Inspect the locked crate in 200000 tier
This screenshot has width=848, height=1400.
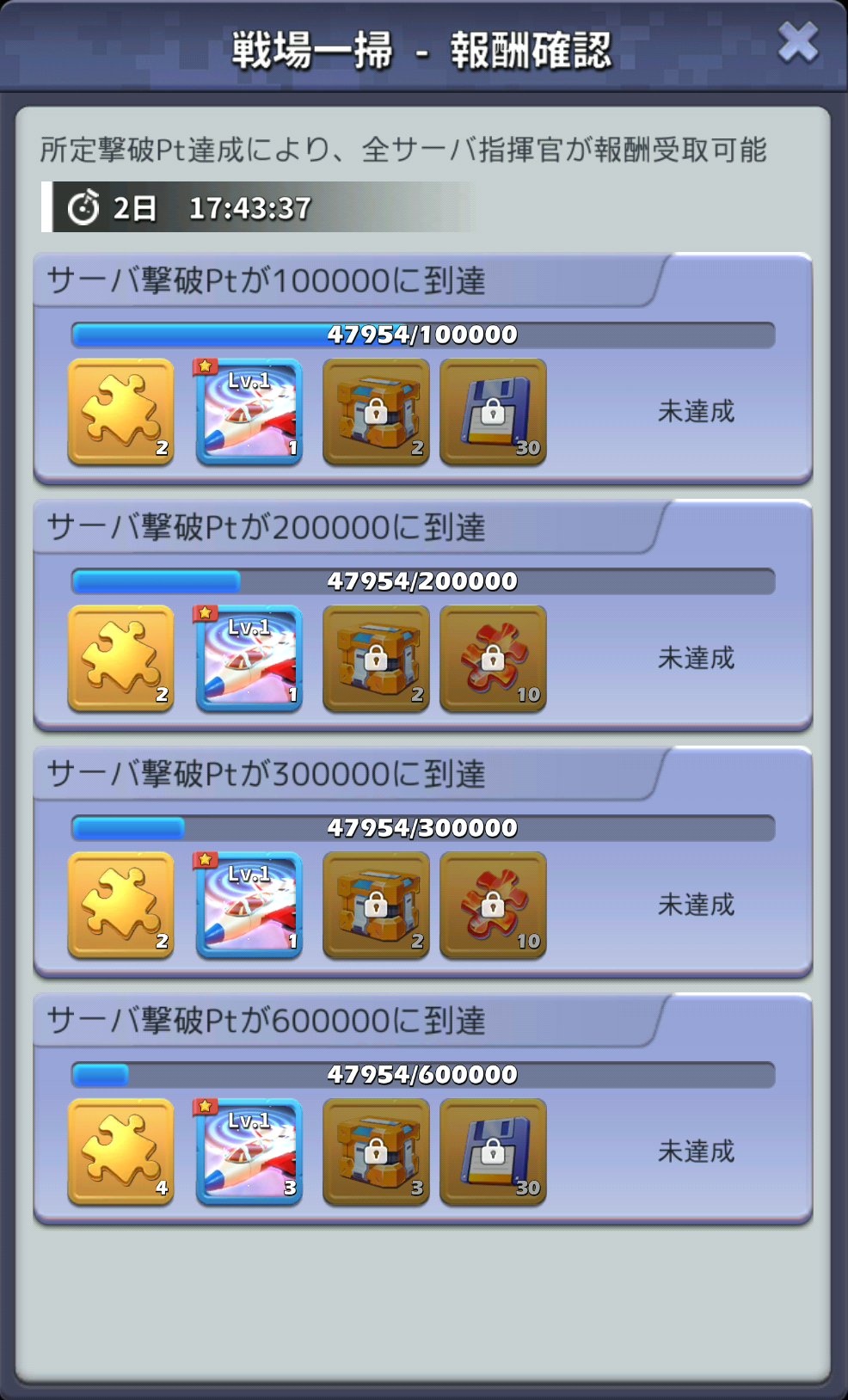click(376, 659)
